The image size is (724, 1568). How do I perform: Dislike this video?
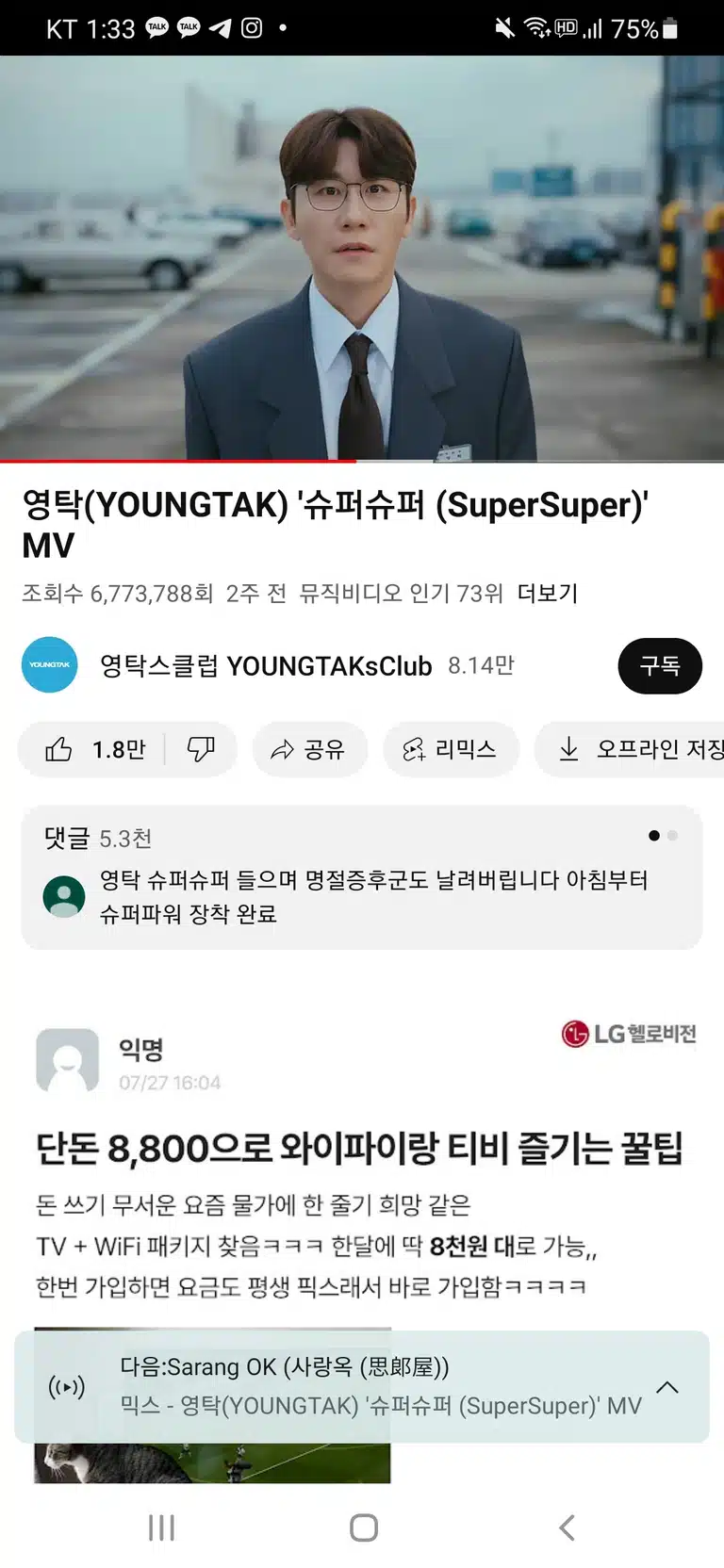point(201,749)
